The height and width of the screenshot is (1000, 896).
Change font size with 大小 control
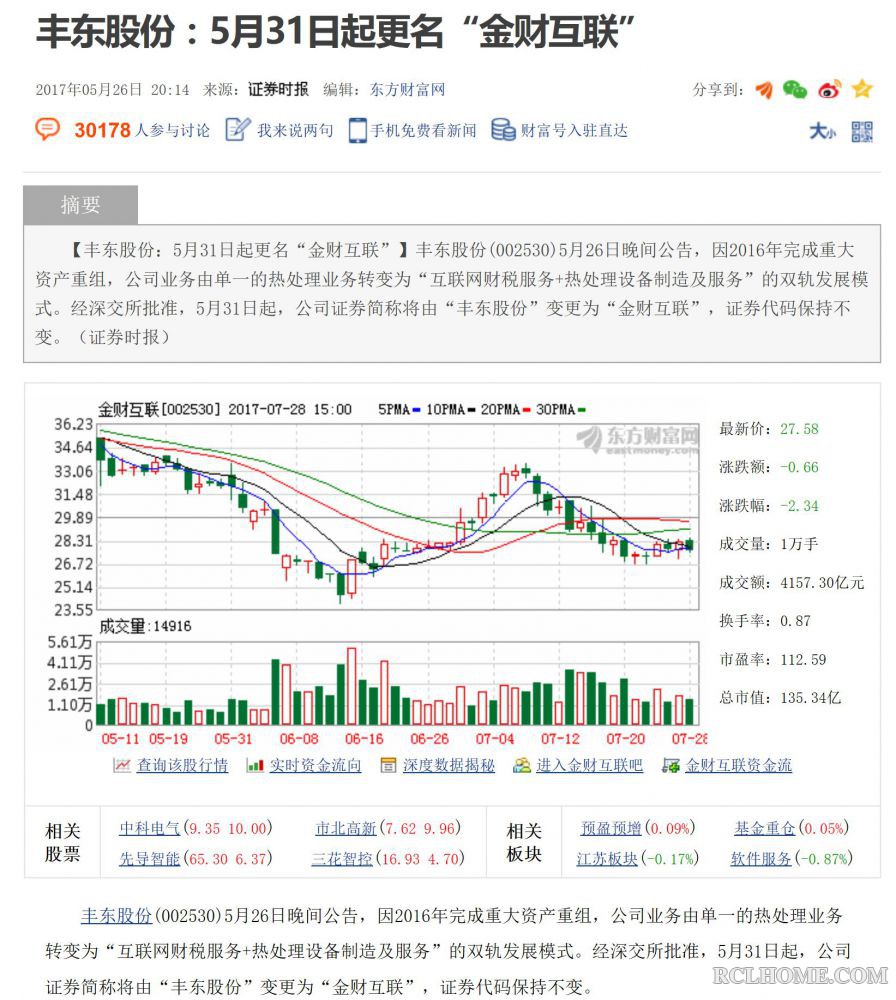822,131
